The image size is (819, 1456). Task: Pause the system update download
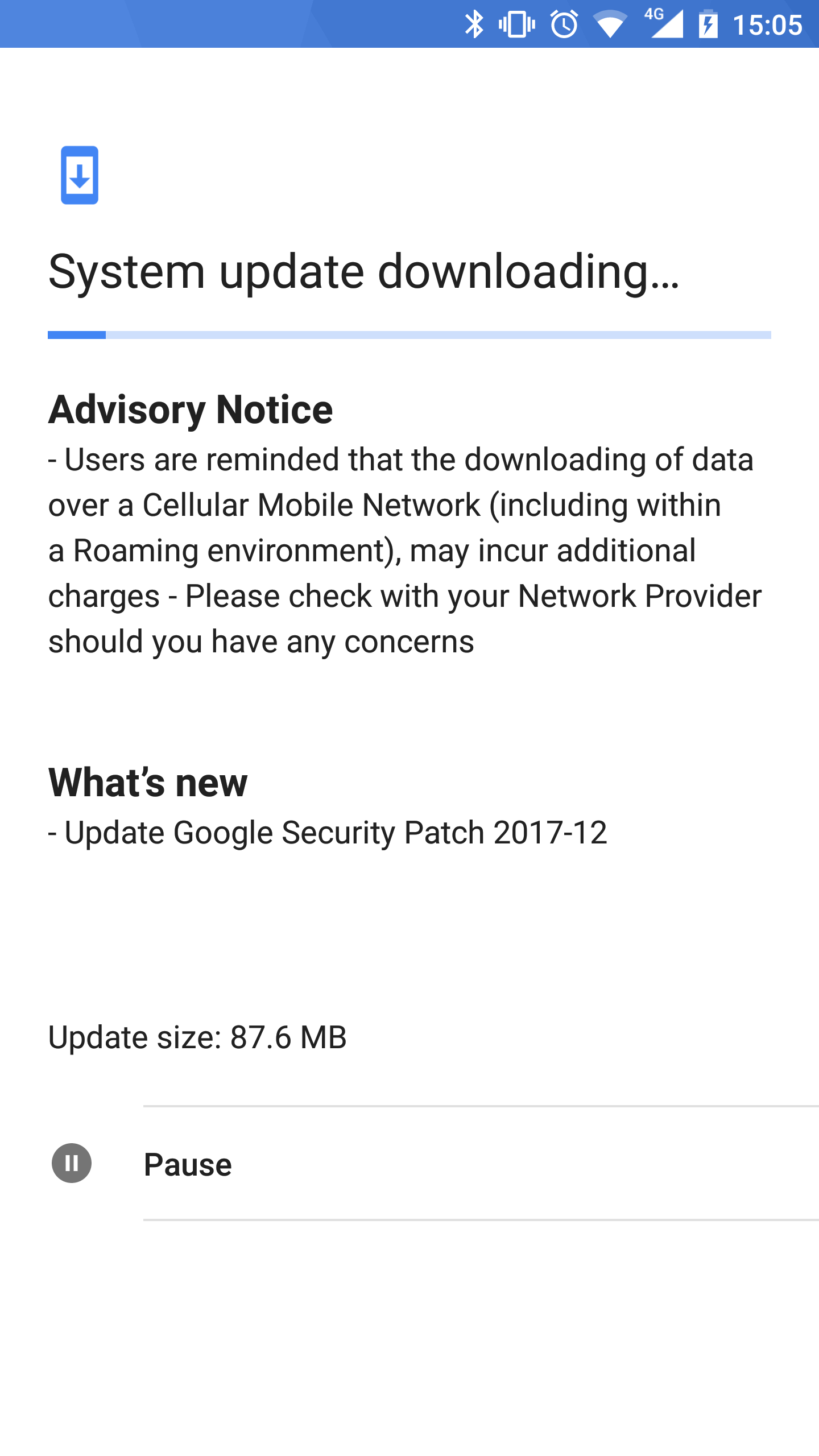click(x=409, y=1163)
